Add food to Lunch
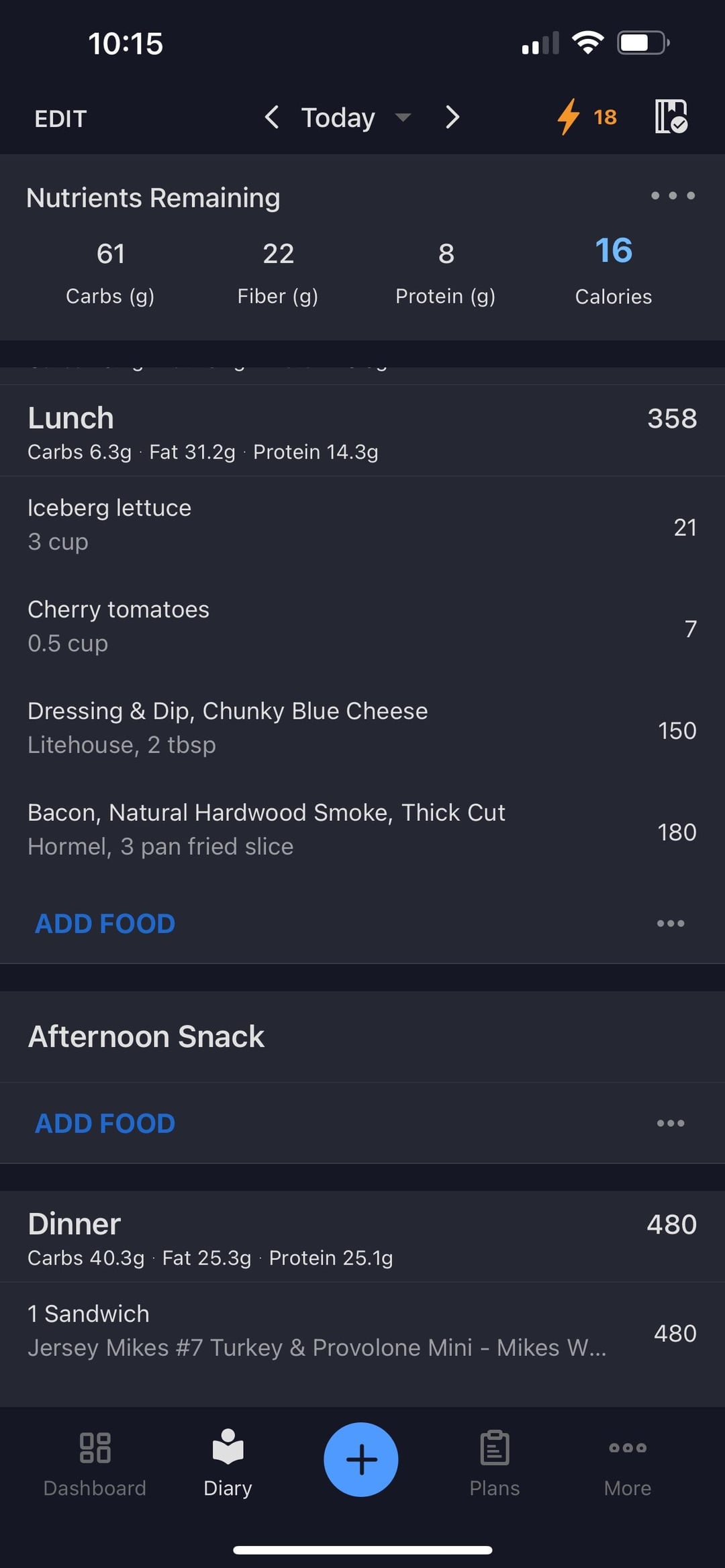Viewport: 725px width, 1568px height. (105, 924)
